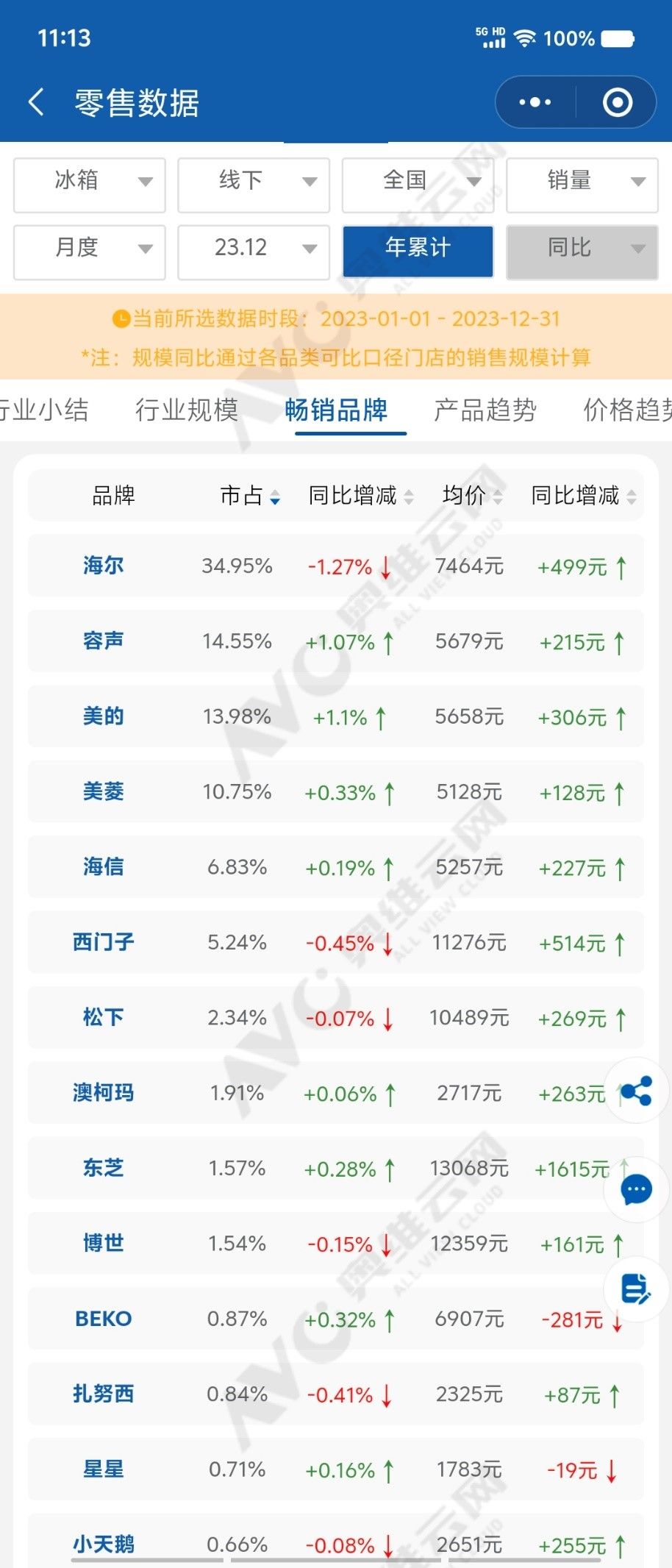Open the 海尔 brand details
The image size is (672, 1568).
click(103, 566)
